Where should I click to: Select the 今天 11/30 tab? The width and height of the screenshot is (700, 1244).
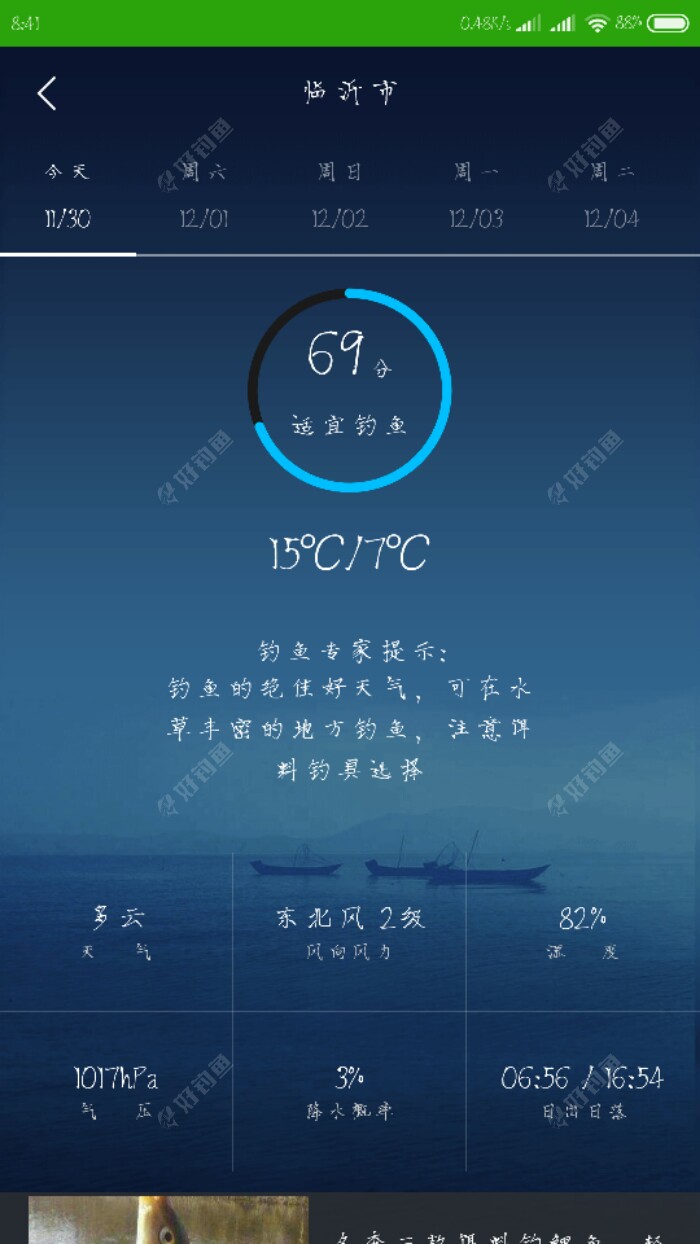[67, 197]
